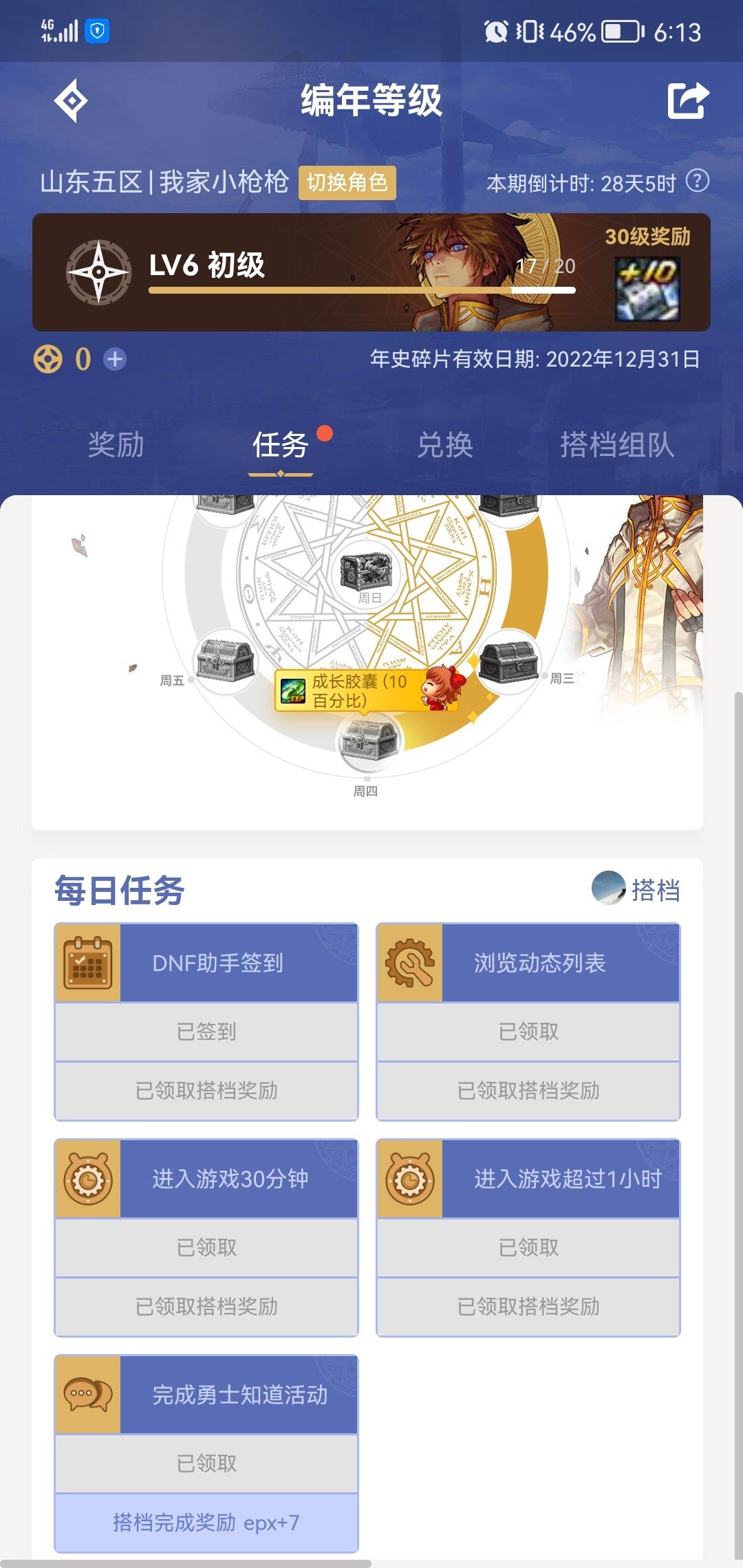Go to the 搭档组队 tab

616,445
